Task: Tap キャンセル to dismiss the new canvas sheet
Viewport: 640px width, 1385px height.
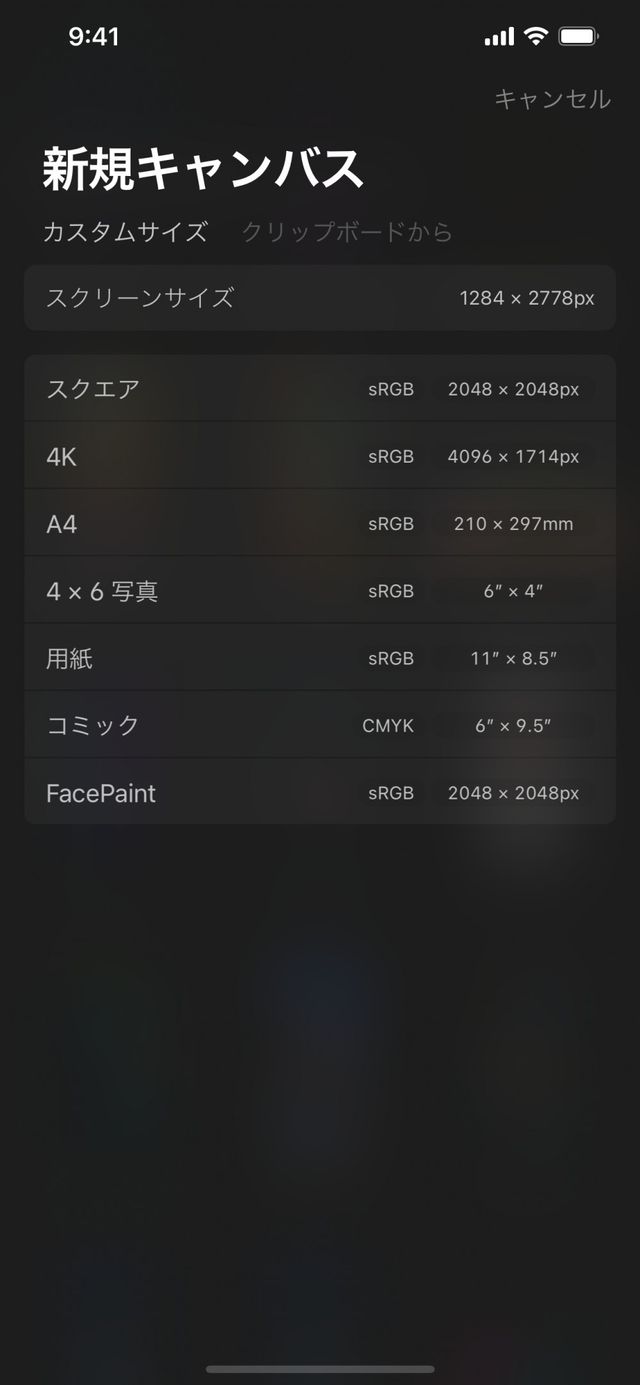Action: pos(552,99)
